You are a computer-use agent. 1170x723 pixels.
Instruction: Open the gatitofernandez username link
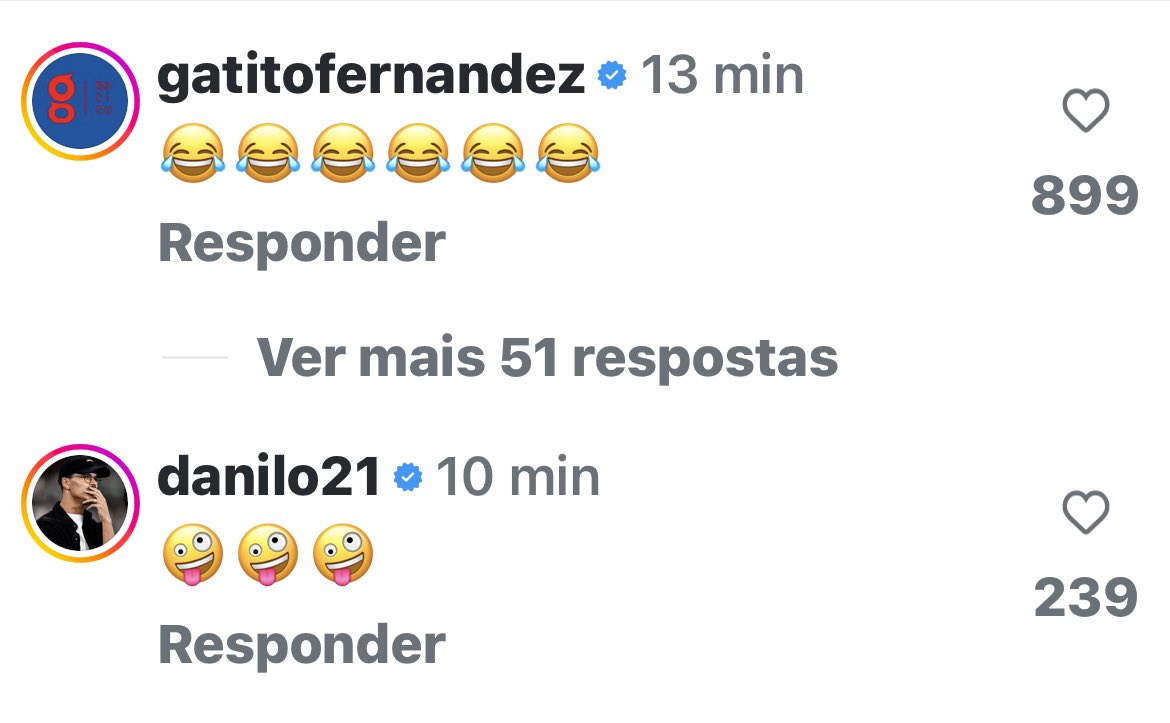click(371, 75)
